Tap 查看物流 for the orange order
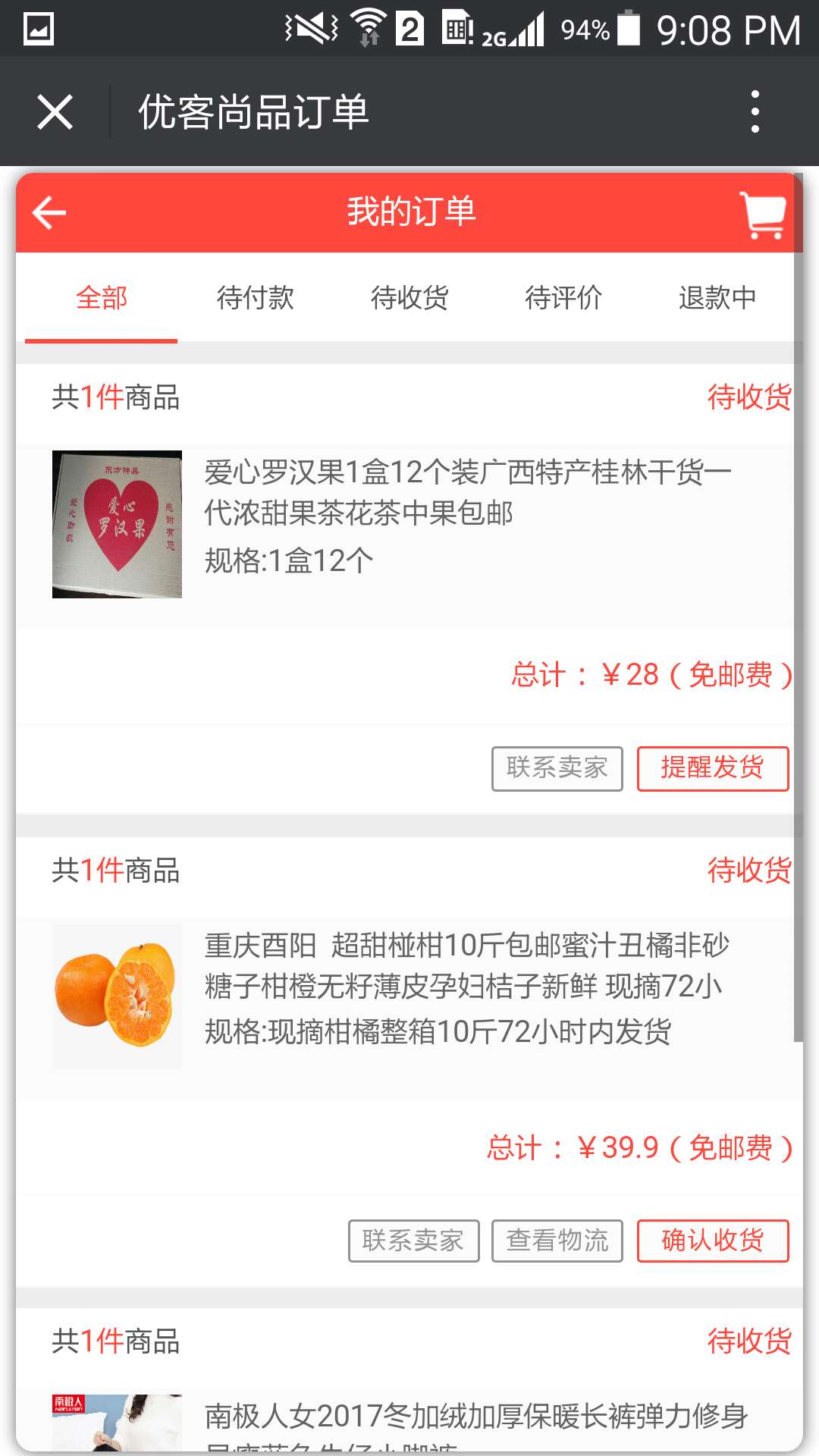The image size is (819, 1456). click(x=557, y=1241)
